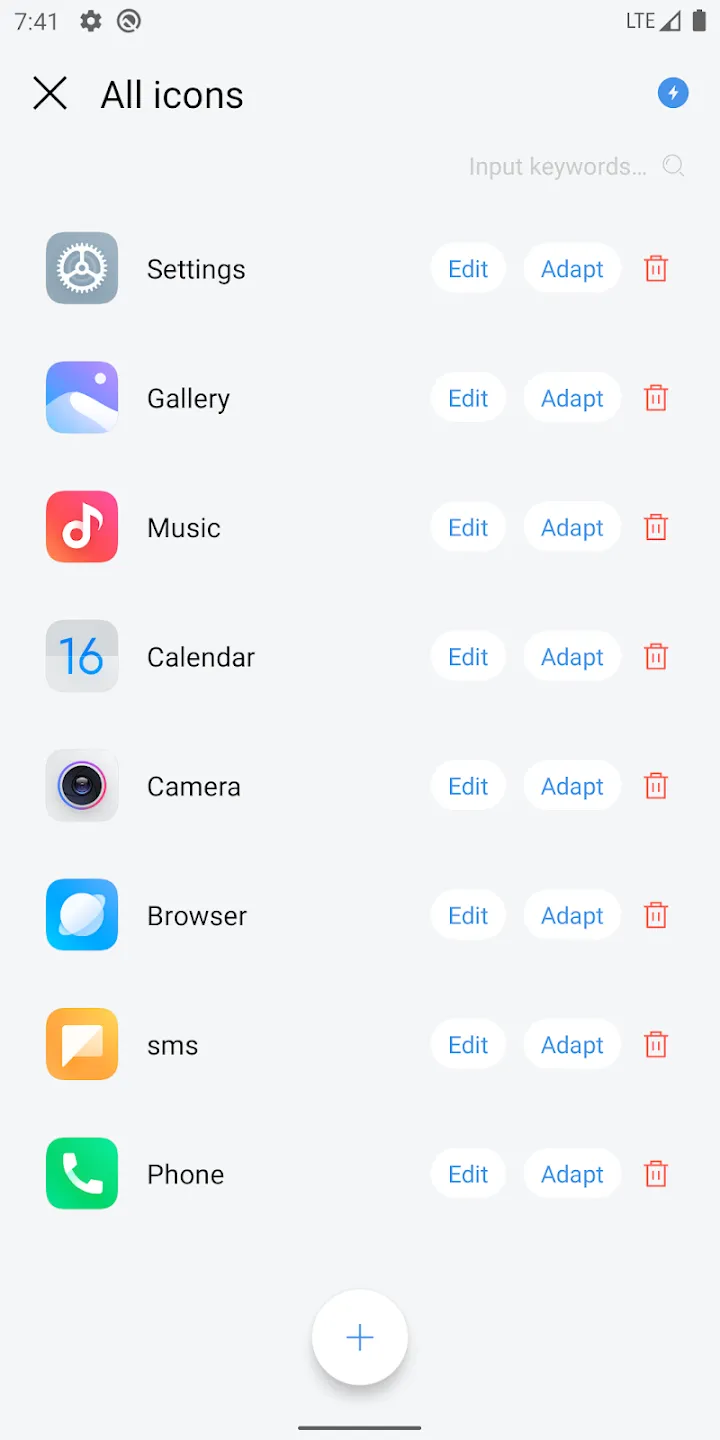Delete the Music icon

point(656,528)
